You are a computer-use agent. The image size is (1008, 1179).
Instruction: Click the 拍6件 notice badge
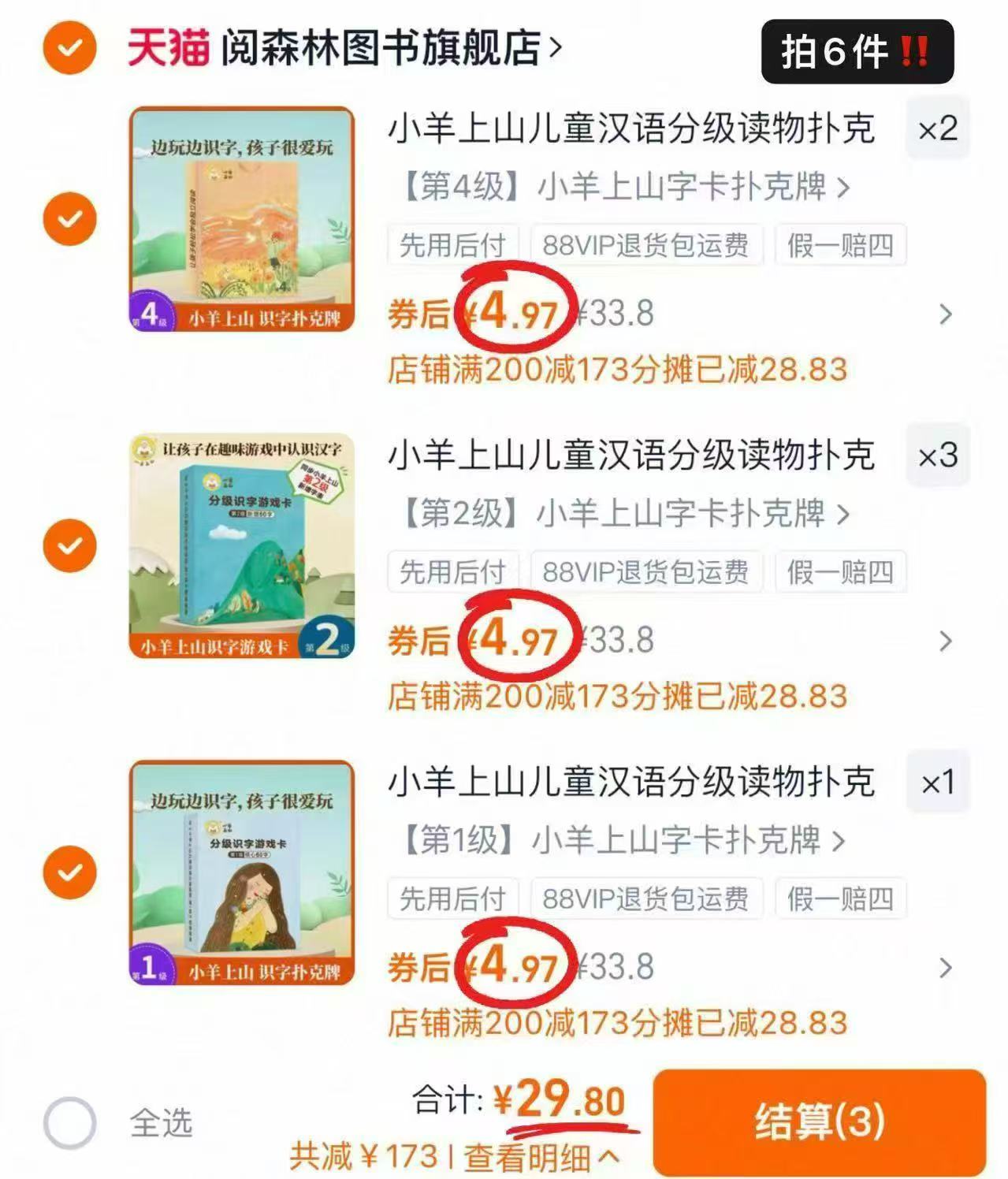855,52
